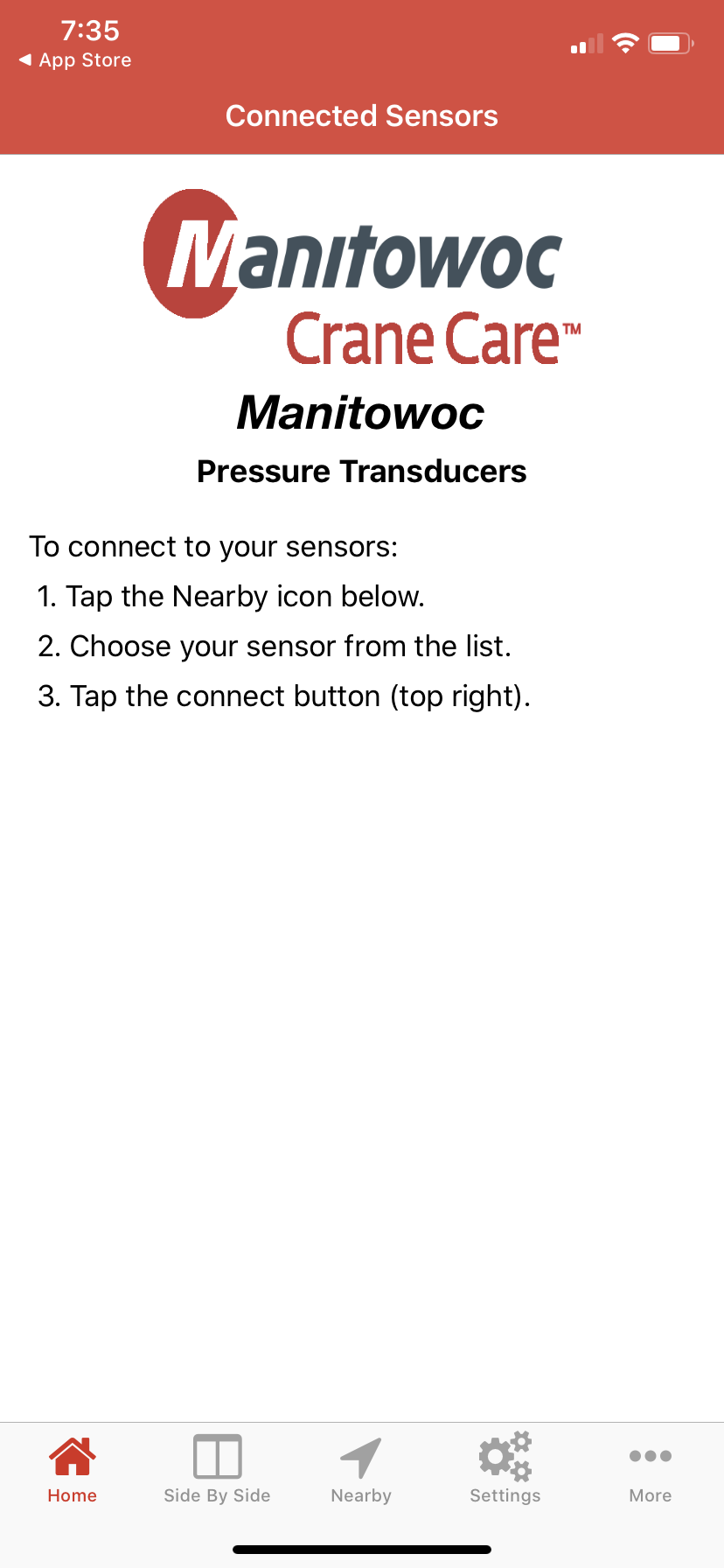Screen dimensions: 724x1568
Task: Open the Side By Side tab
Action: 217,1470
